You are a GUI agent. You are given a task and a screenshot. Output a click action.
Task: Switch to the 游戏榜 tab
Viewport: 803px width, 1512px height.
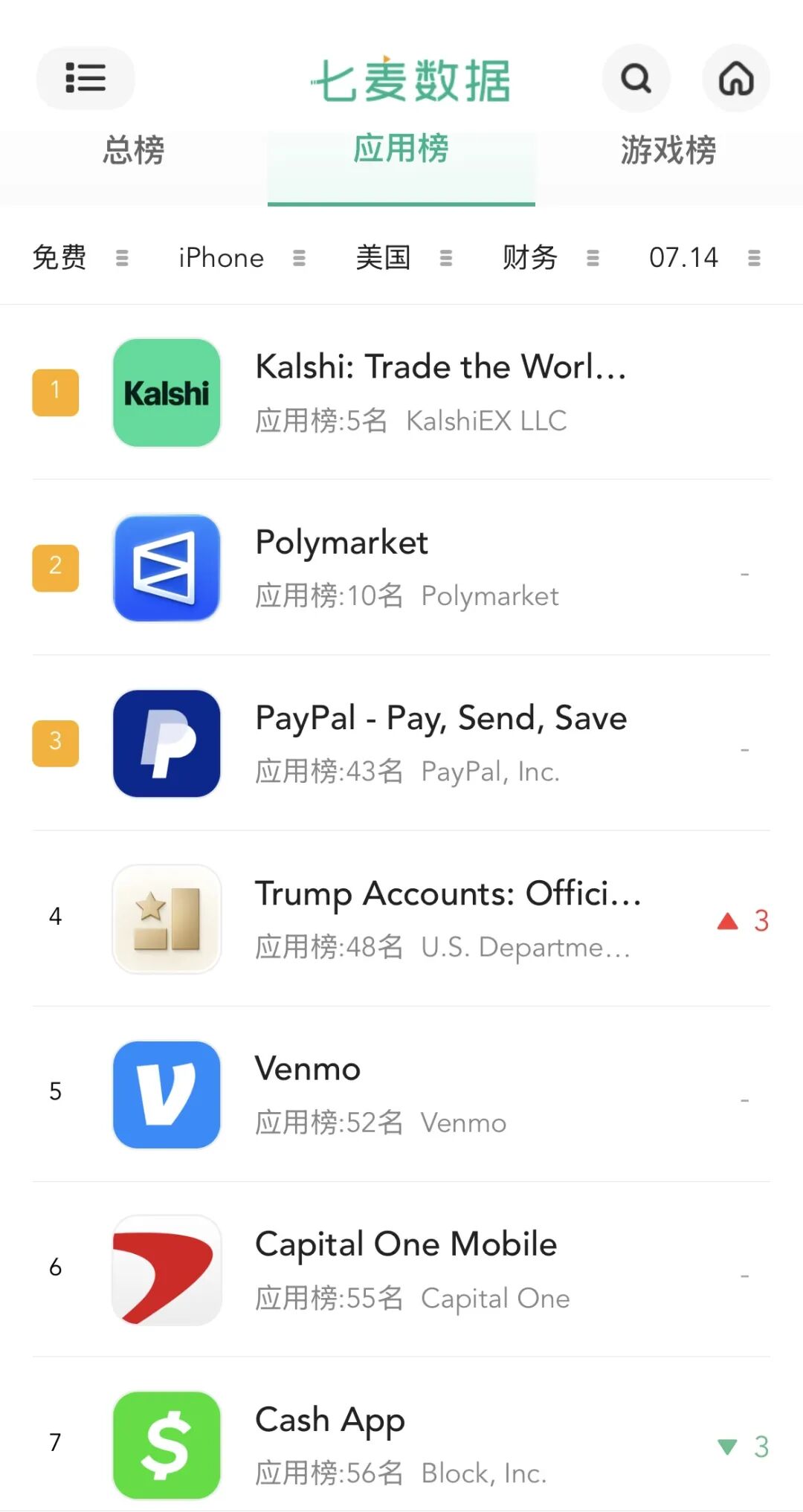point(669,151)
